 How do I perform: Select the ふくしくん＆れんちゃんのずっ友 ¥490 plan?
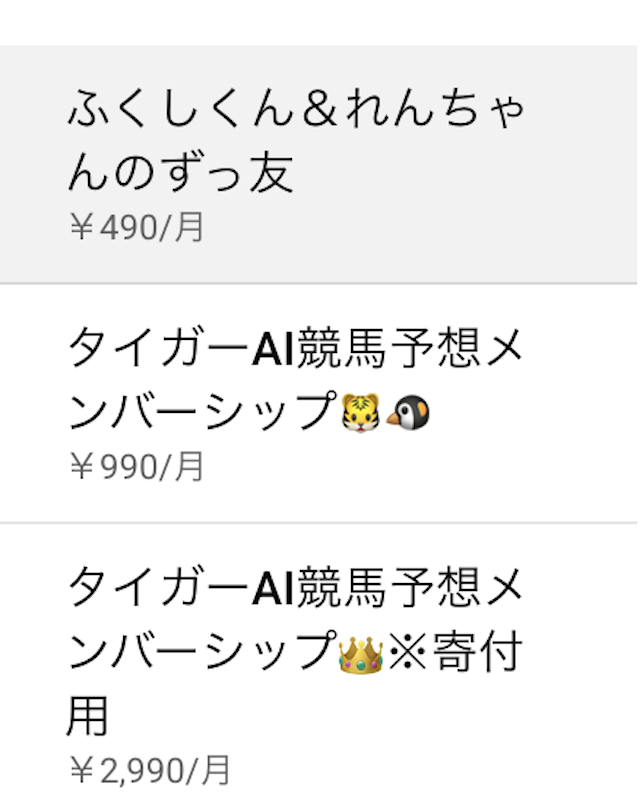(x=300, y=165)
